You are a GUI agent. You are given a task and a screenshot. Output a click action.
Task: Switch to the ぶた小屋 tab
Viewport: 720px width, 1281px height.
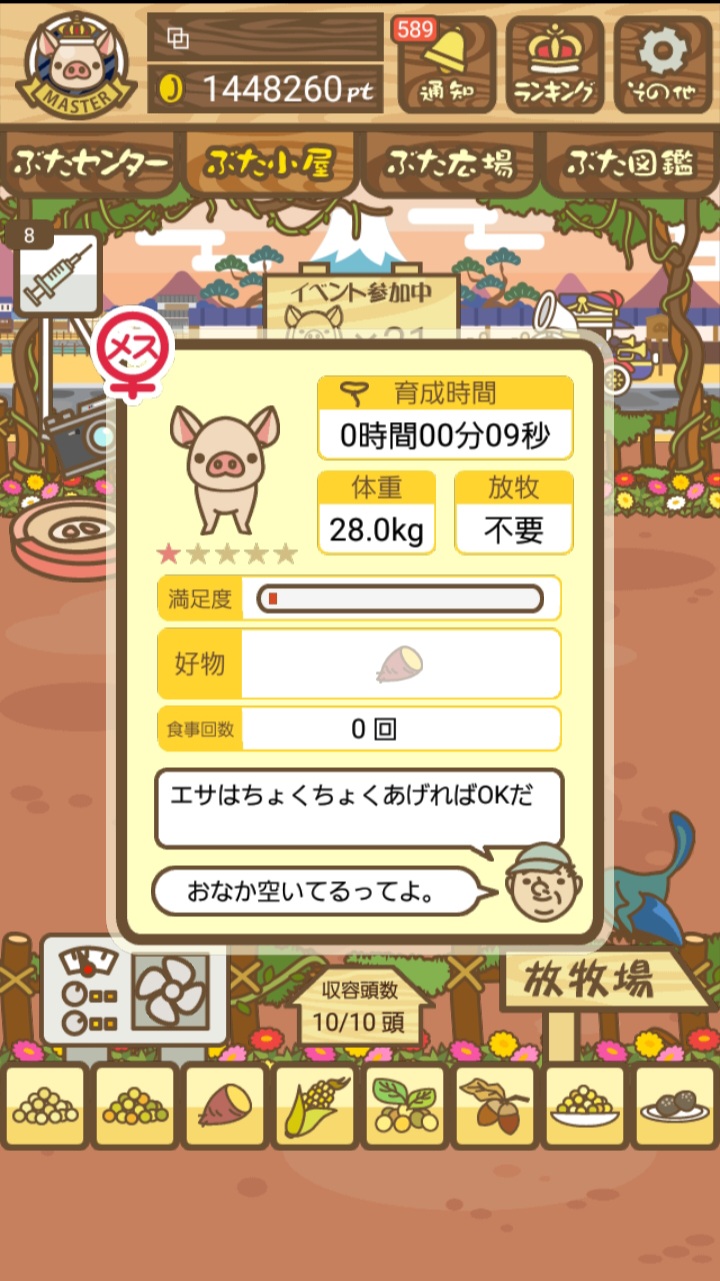[270, 164]
